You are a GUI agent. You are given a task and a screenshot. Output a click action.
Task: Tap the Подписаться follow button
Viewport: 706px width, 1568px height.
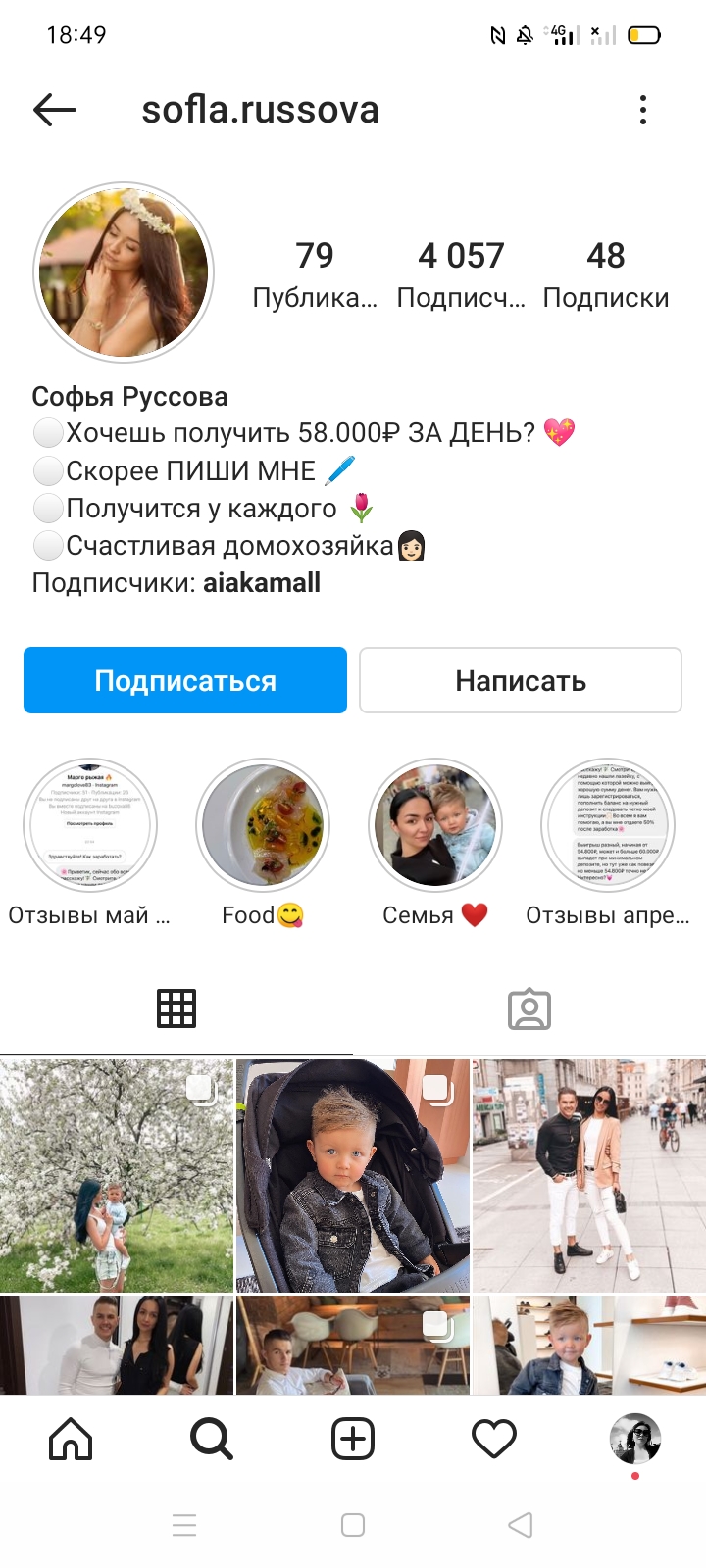pos(185,680)
